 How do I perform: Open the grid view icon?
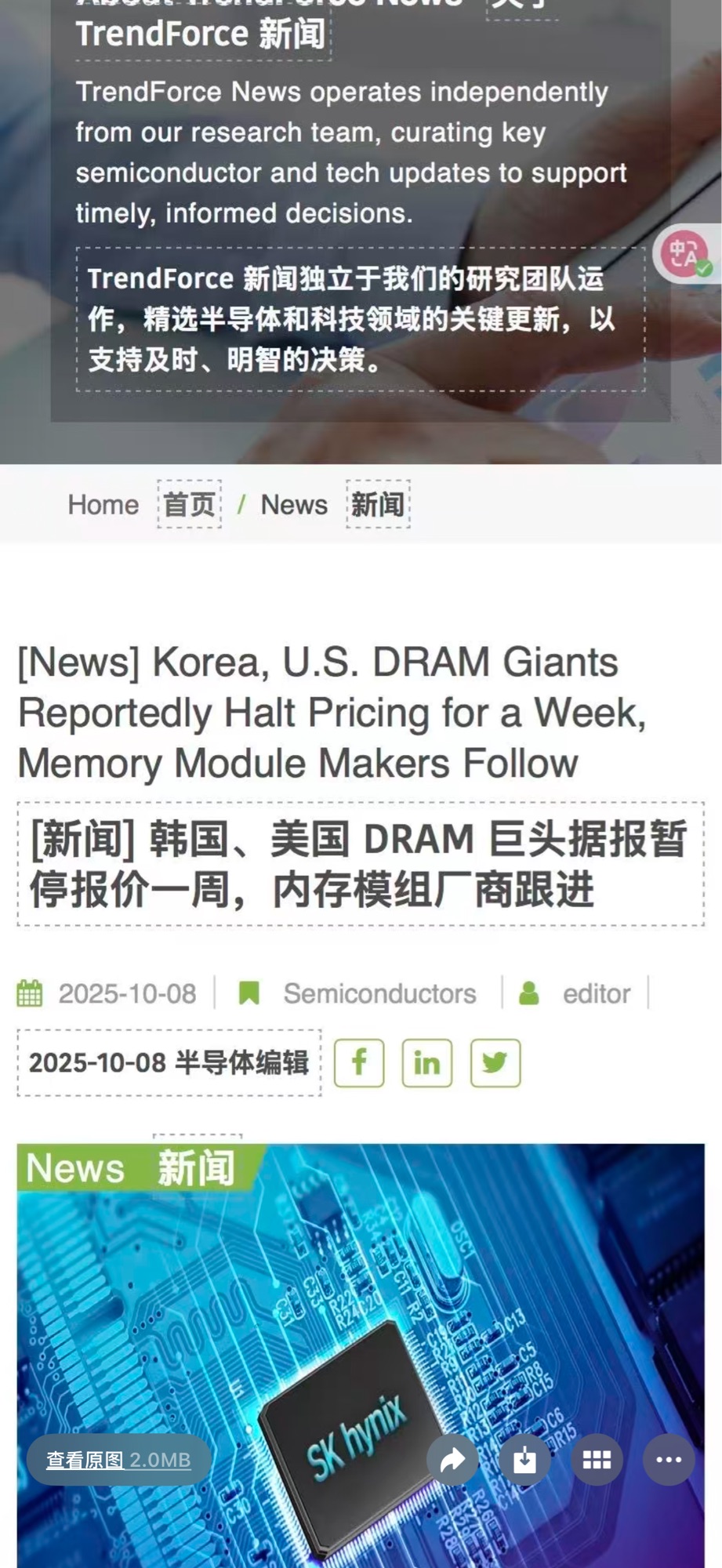point(597,1460)
